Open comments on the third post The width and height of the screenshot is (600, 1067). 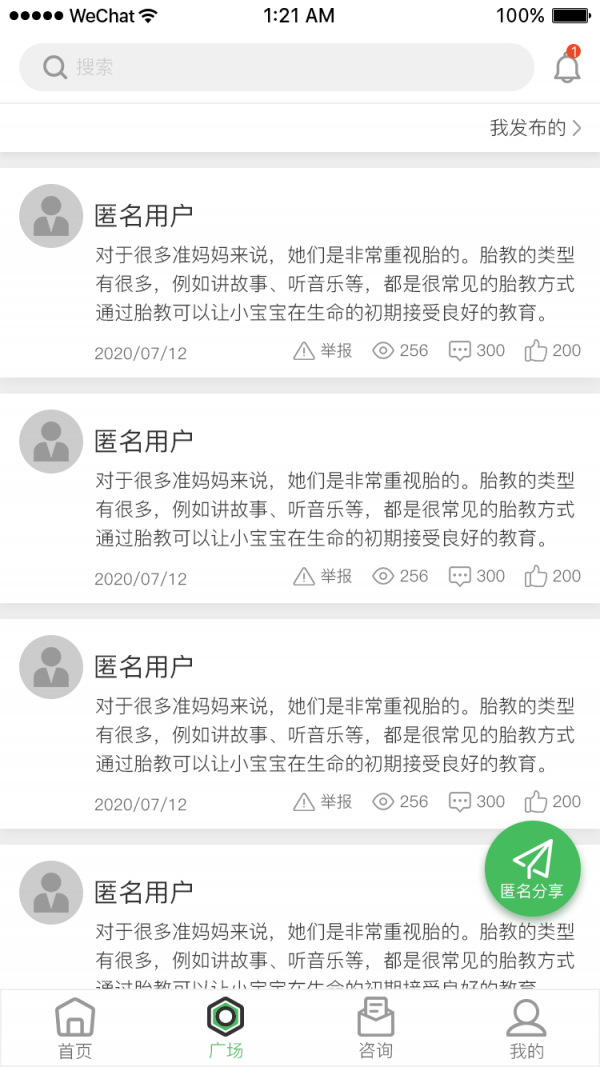477,802
